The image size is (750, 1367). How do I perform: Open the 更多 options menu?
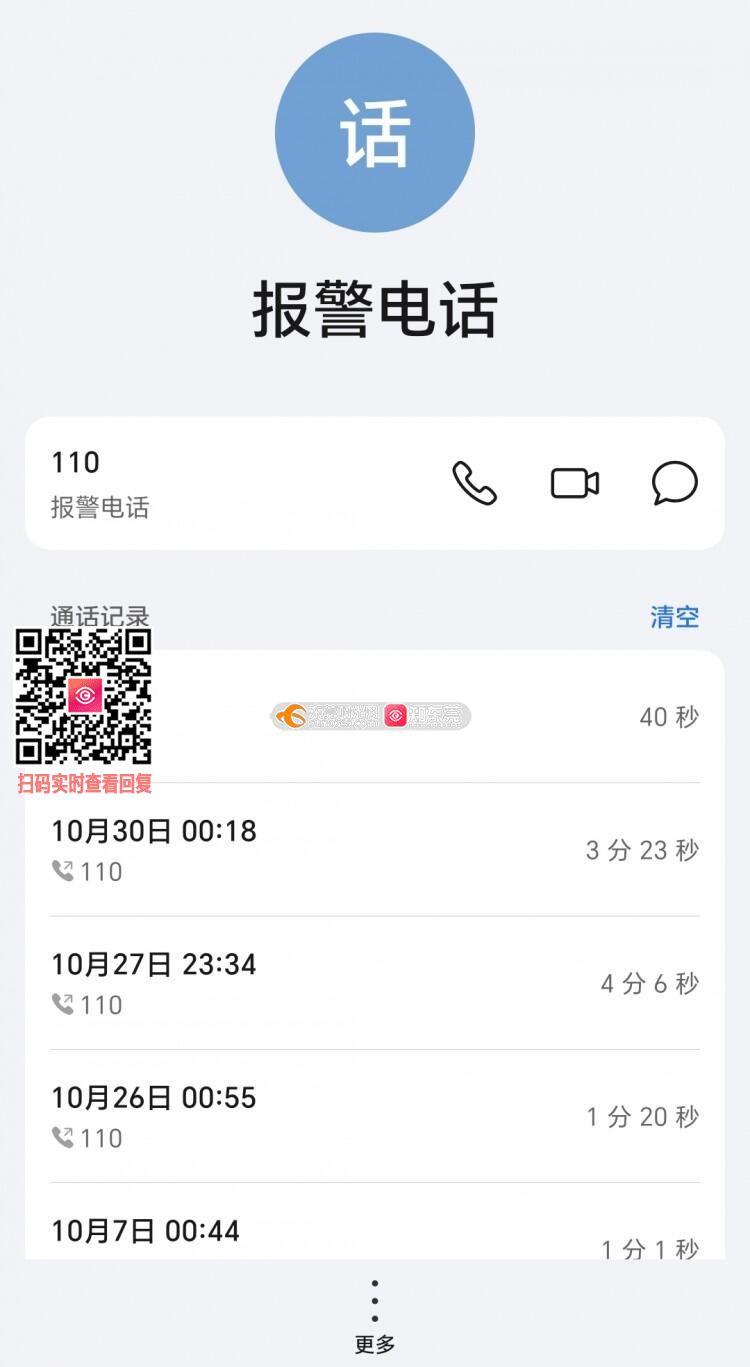click(375, 1316)
